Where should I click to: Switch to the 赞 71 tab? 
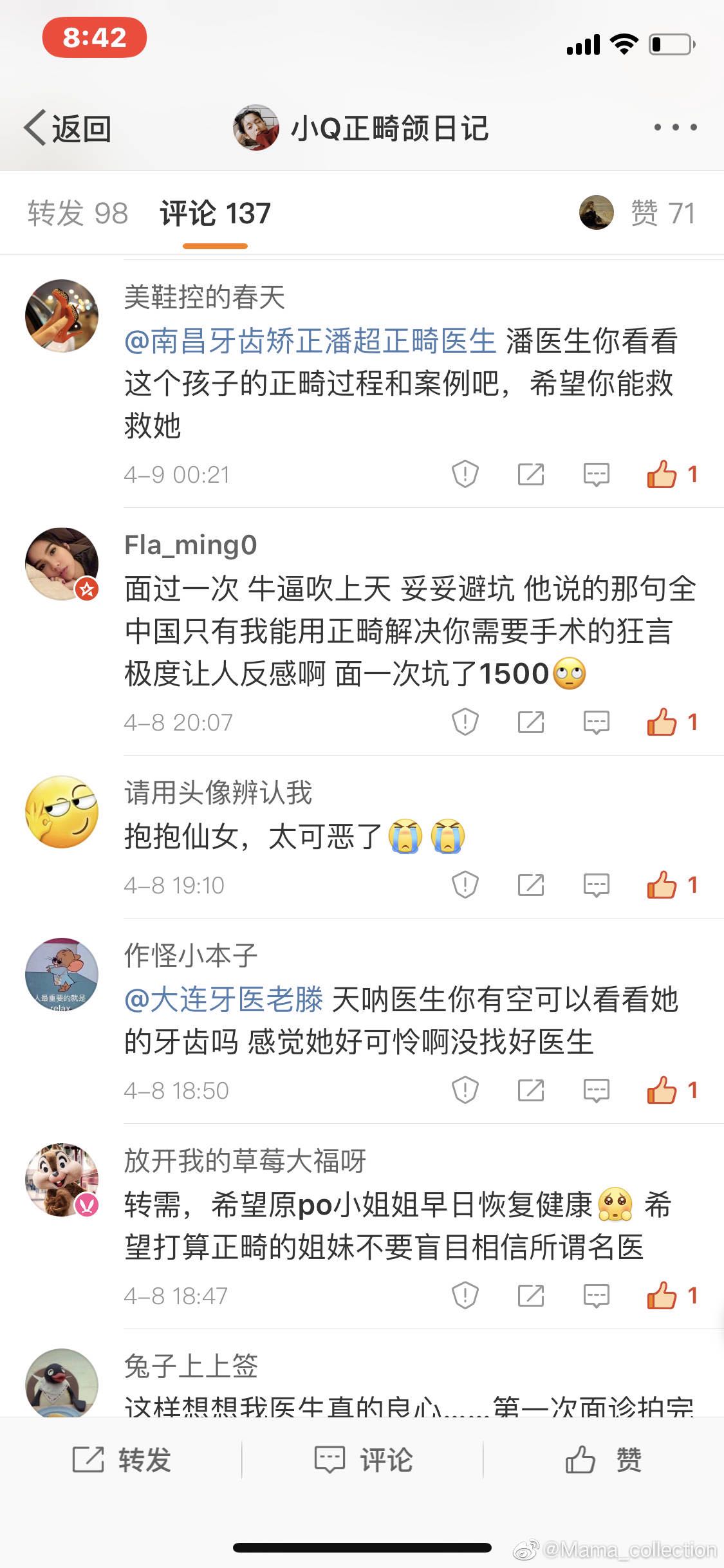tap(662, 214)
